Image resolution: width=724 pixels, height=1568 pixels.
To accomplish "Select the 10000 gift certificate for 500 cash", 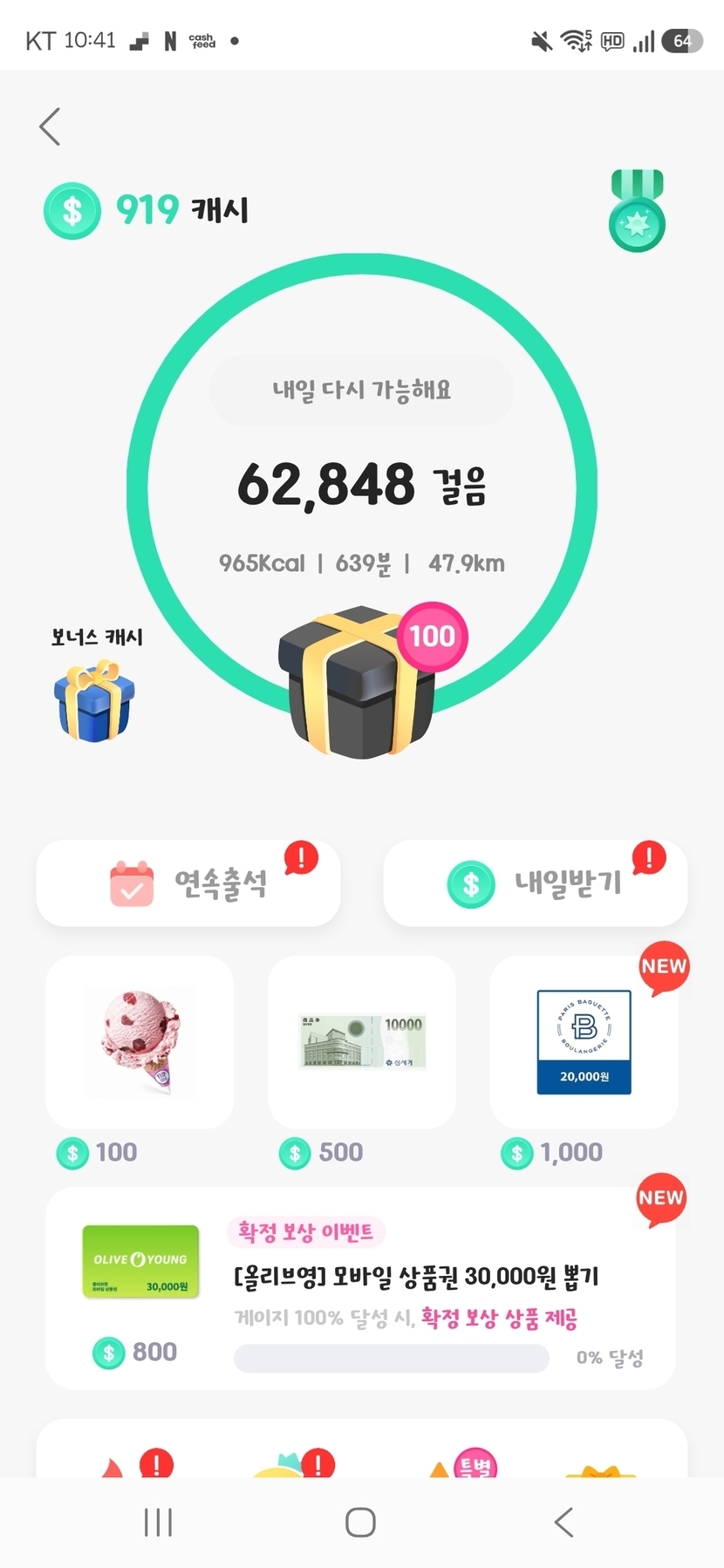I will (x=362, y=1042).
